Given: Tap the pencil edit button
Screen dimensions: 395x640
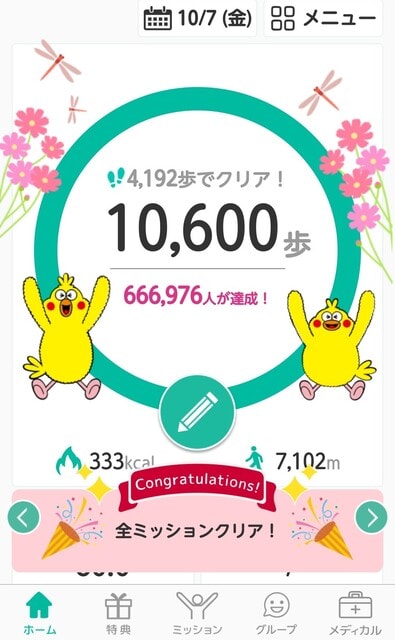Looking at the screenshot, I should click(197, 412).
